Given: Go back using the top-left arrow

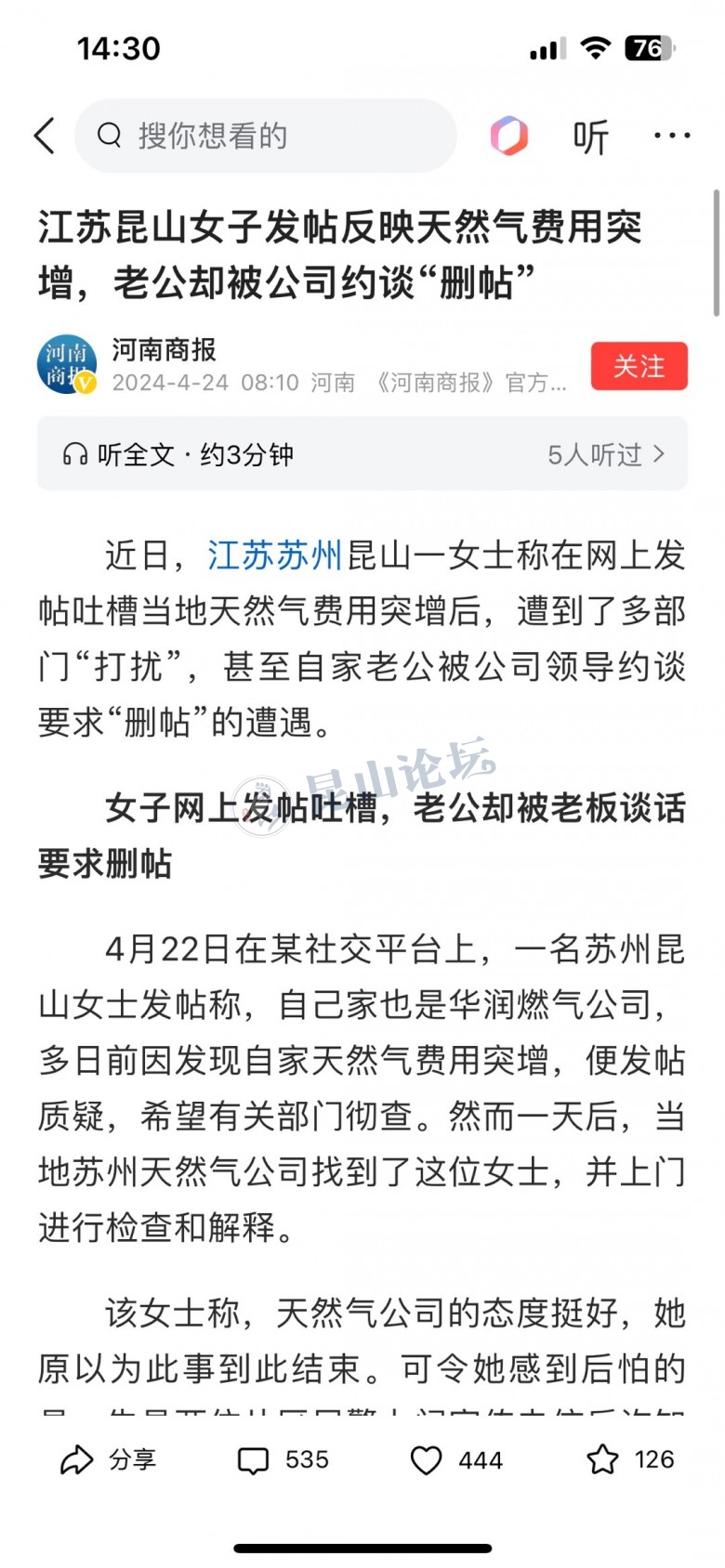Looking at the screenshot, I should 45,136.
